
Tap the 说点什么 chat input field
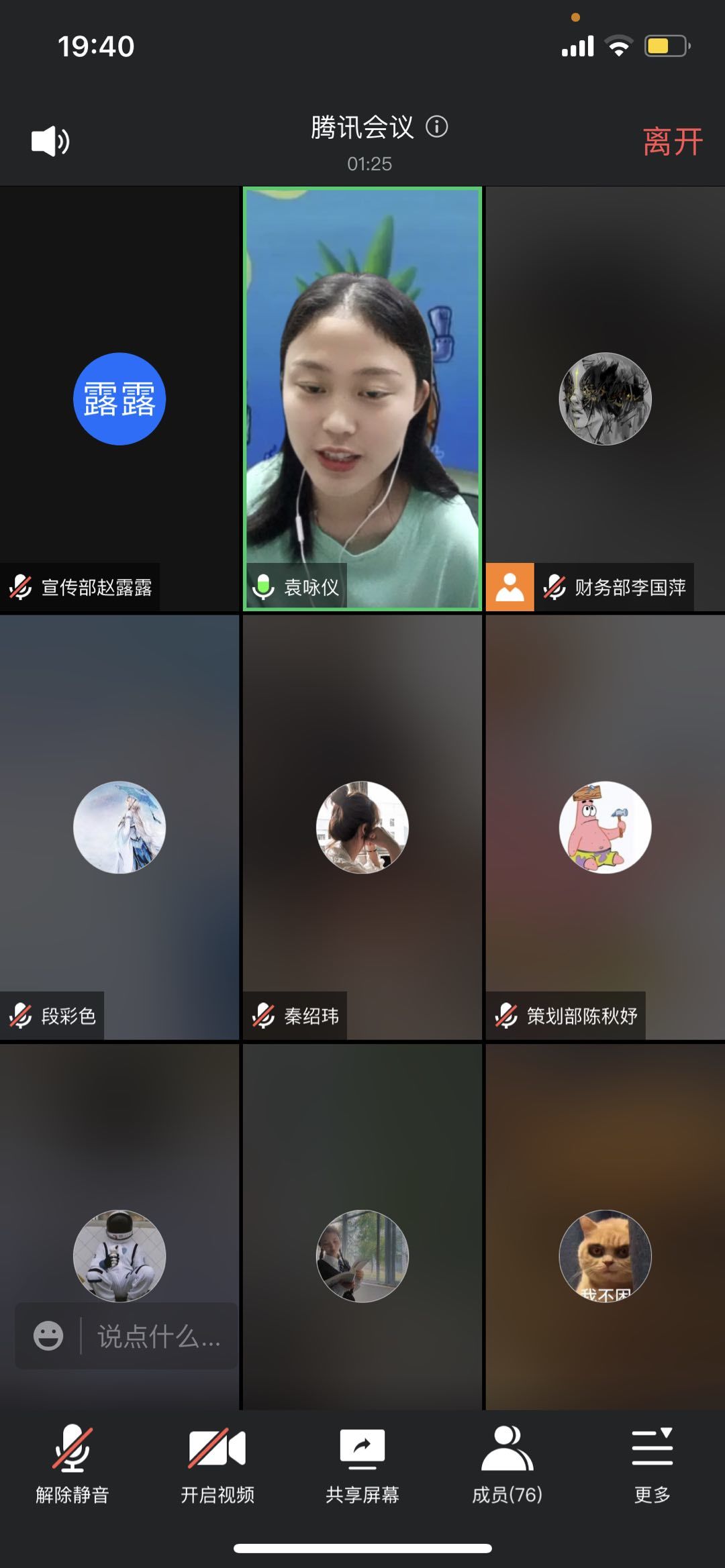158,1337
